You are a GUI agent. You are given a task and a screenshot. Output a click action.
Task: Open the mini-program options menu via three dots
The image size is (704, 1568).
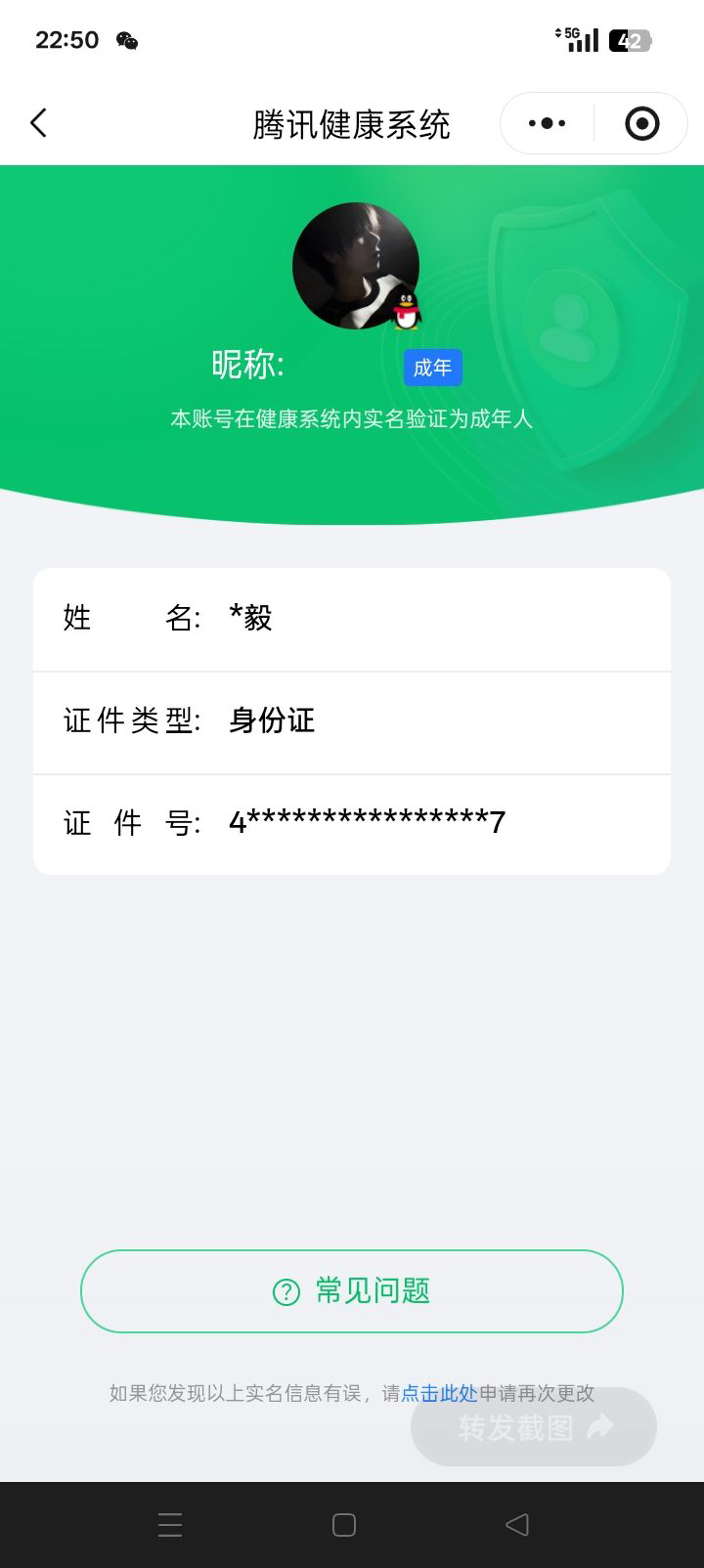pyautogui.click(x=545, y=123)
